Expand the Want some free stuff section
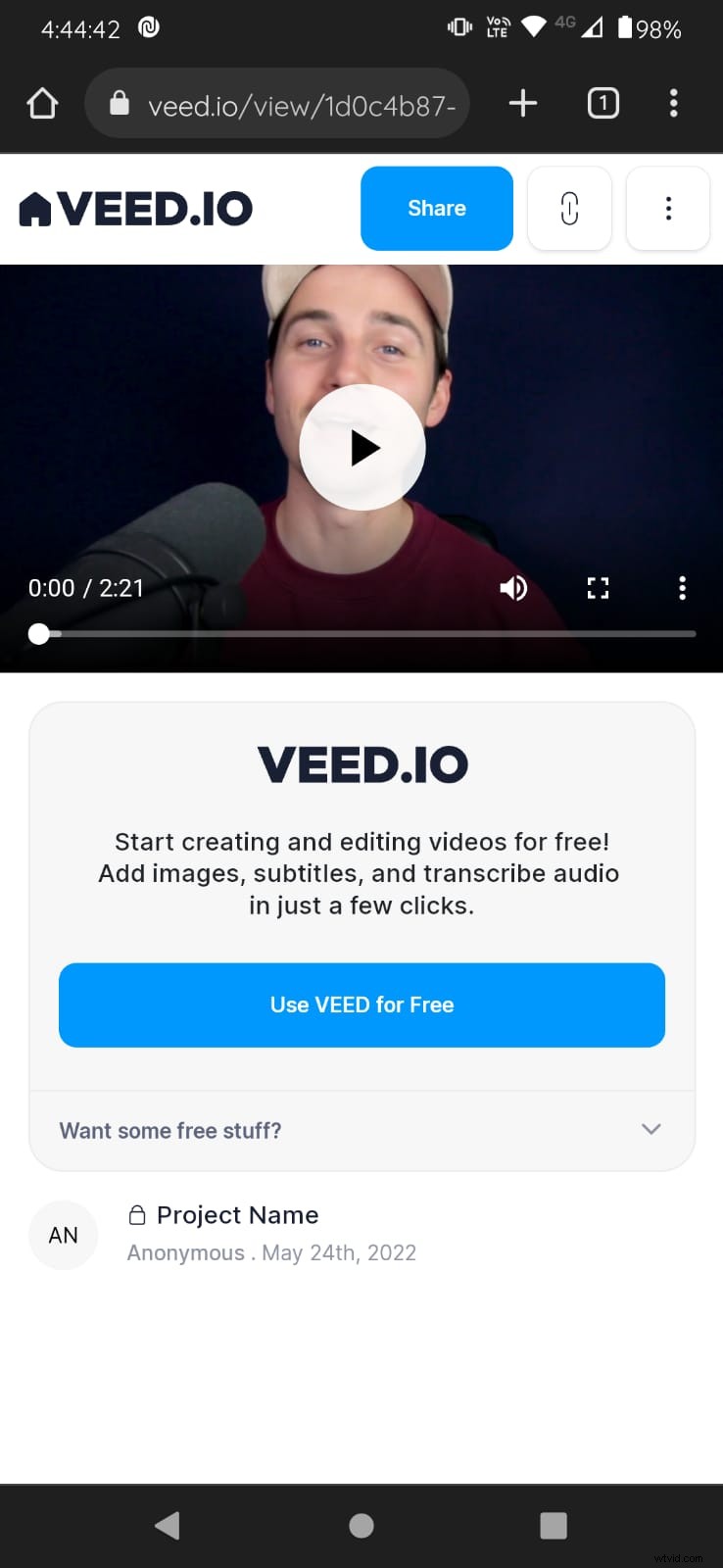 point(651,1130)
